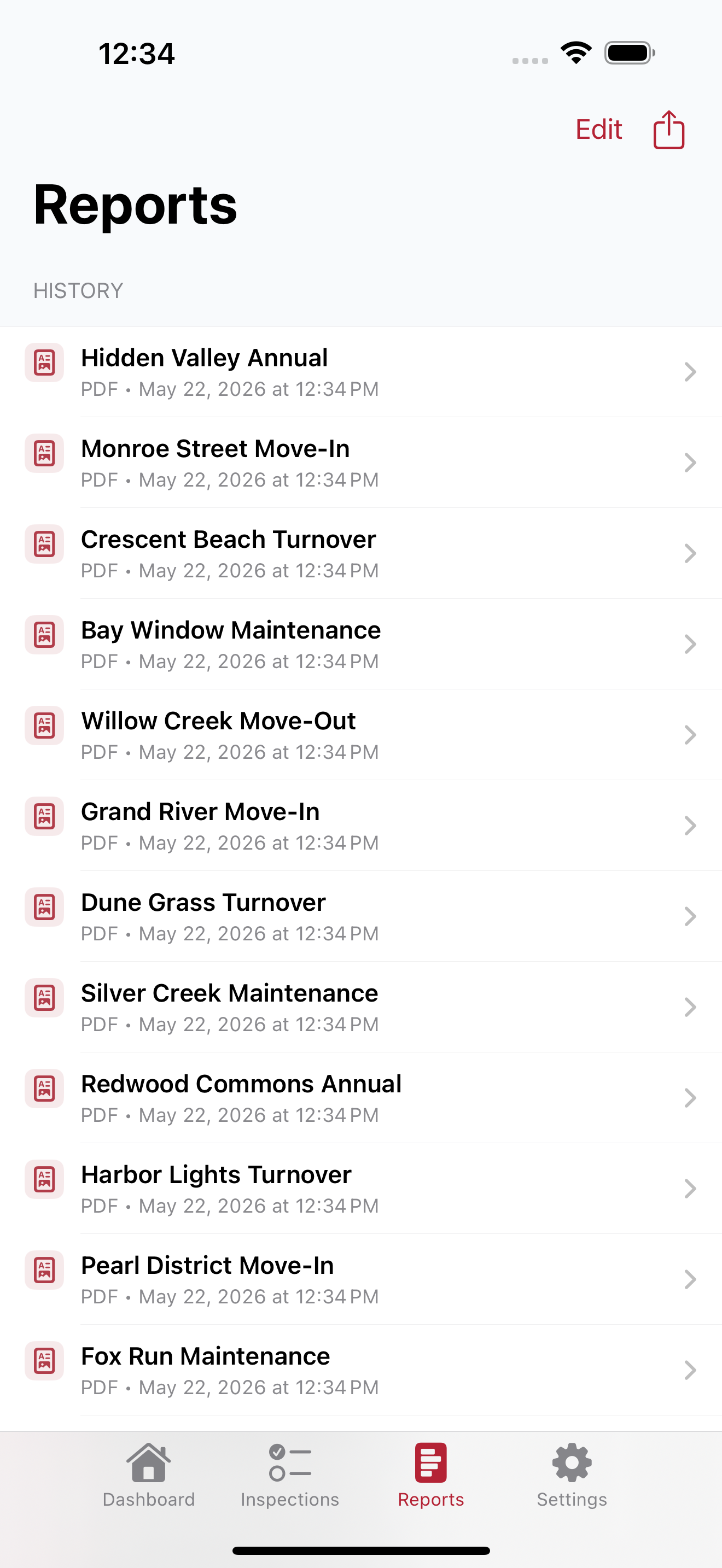View the Monroe Street Move-In report
The image size is (722, 1568).
pyautogui.click(x=361, y=463)
